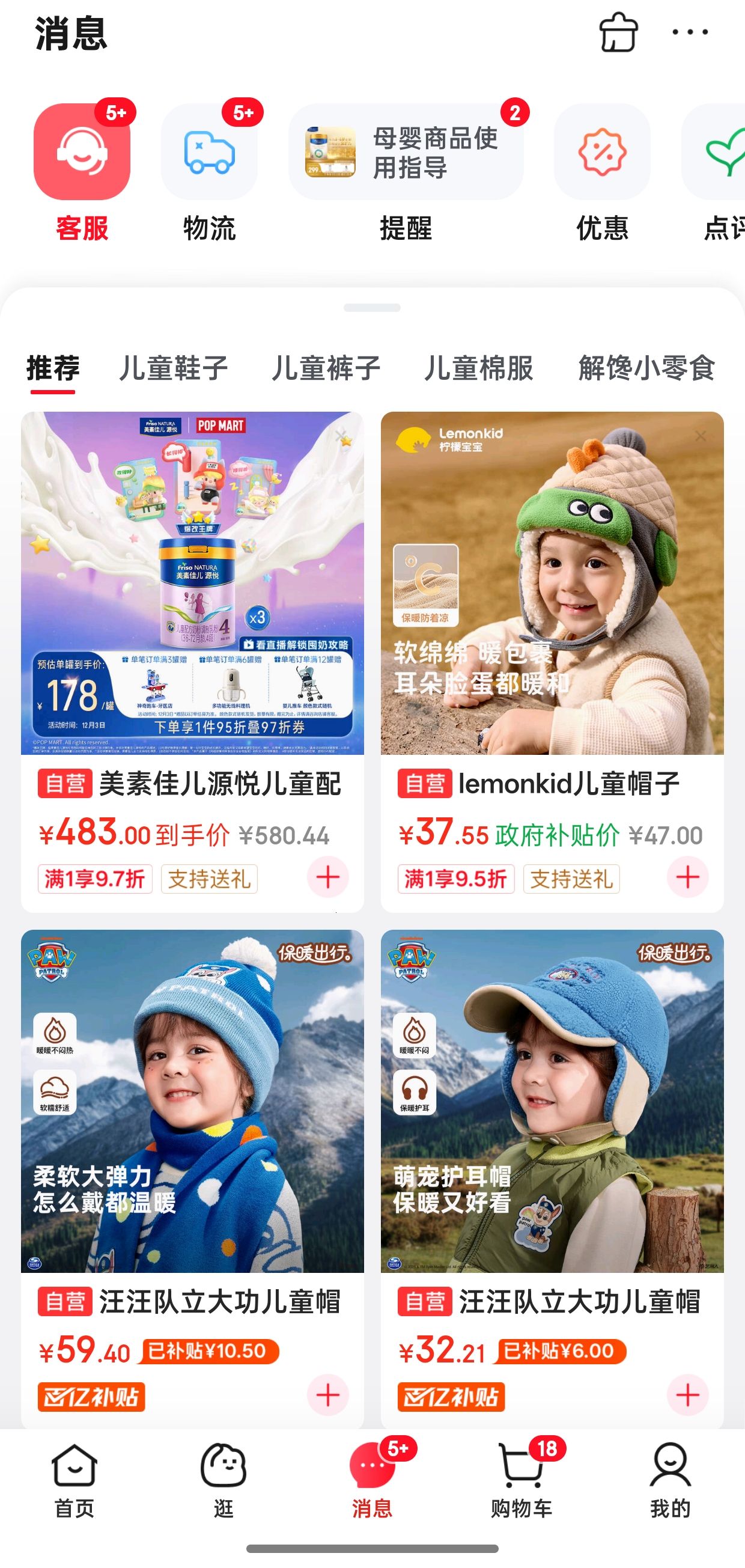Open the overflow menu in the header

[690, 32]
